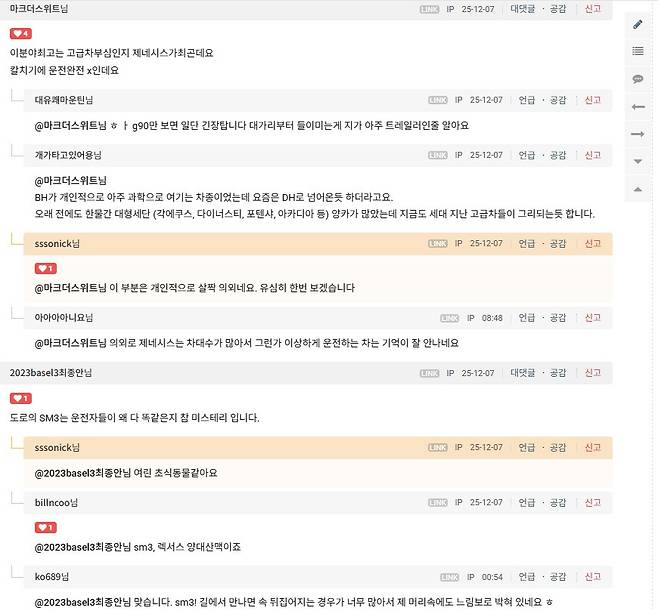Give 공감 to 개가타고있어용님's reply
The image size is (658, 611).
coord(558,155)
